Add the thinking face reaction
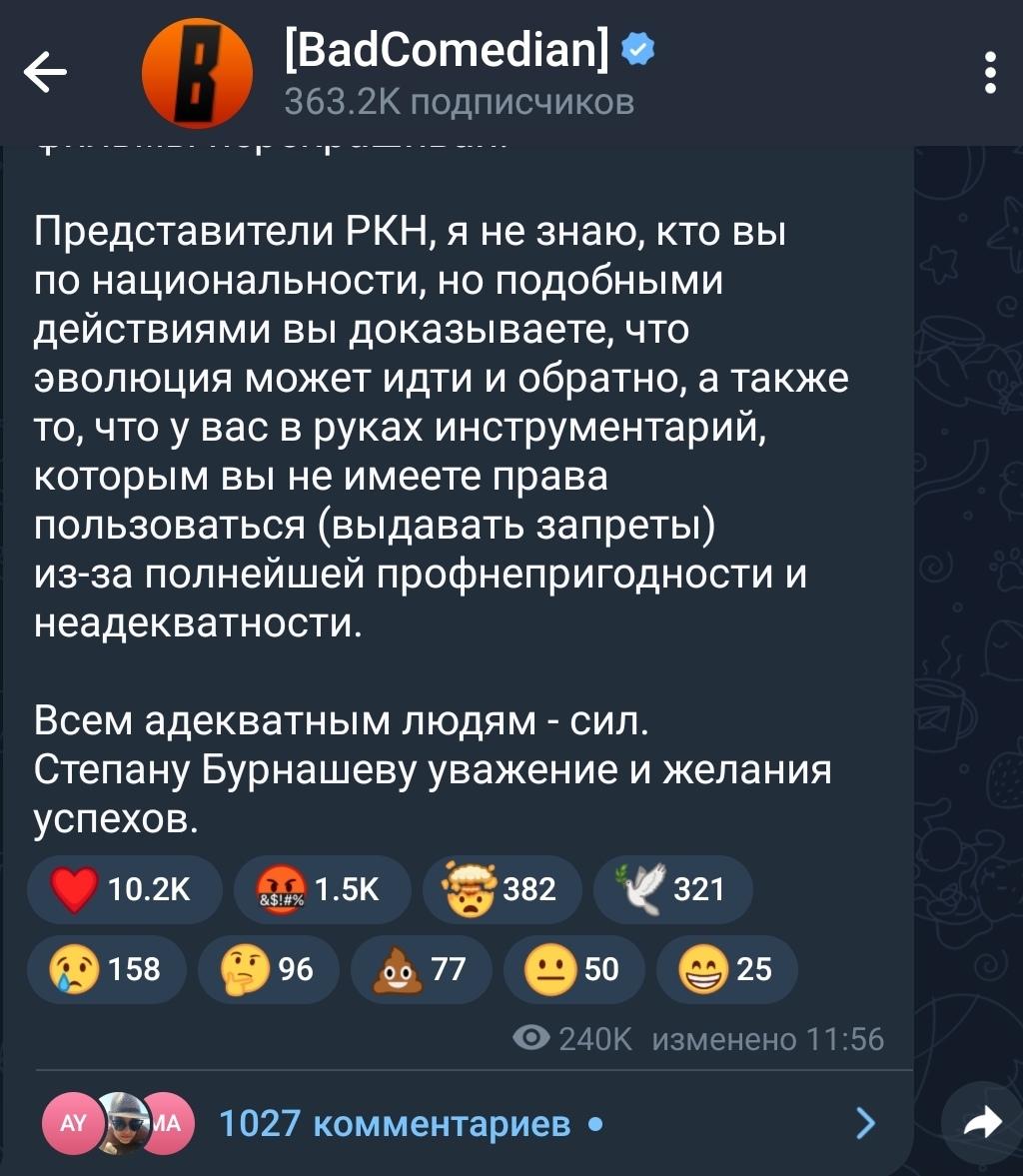Viewport: 1023px width, 1176px height. [268, 969]
